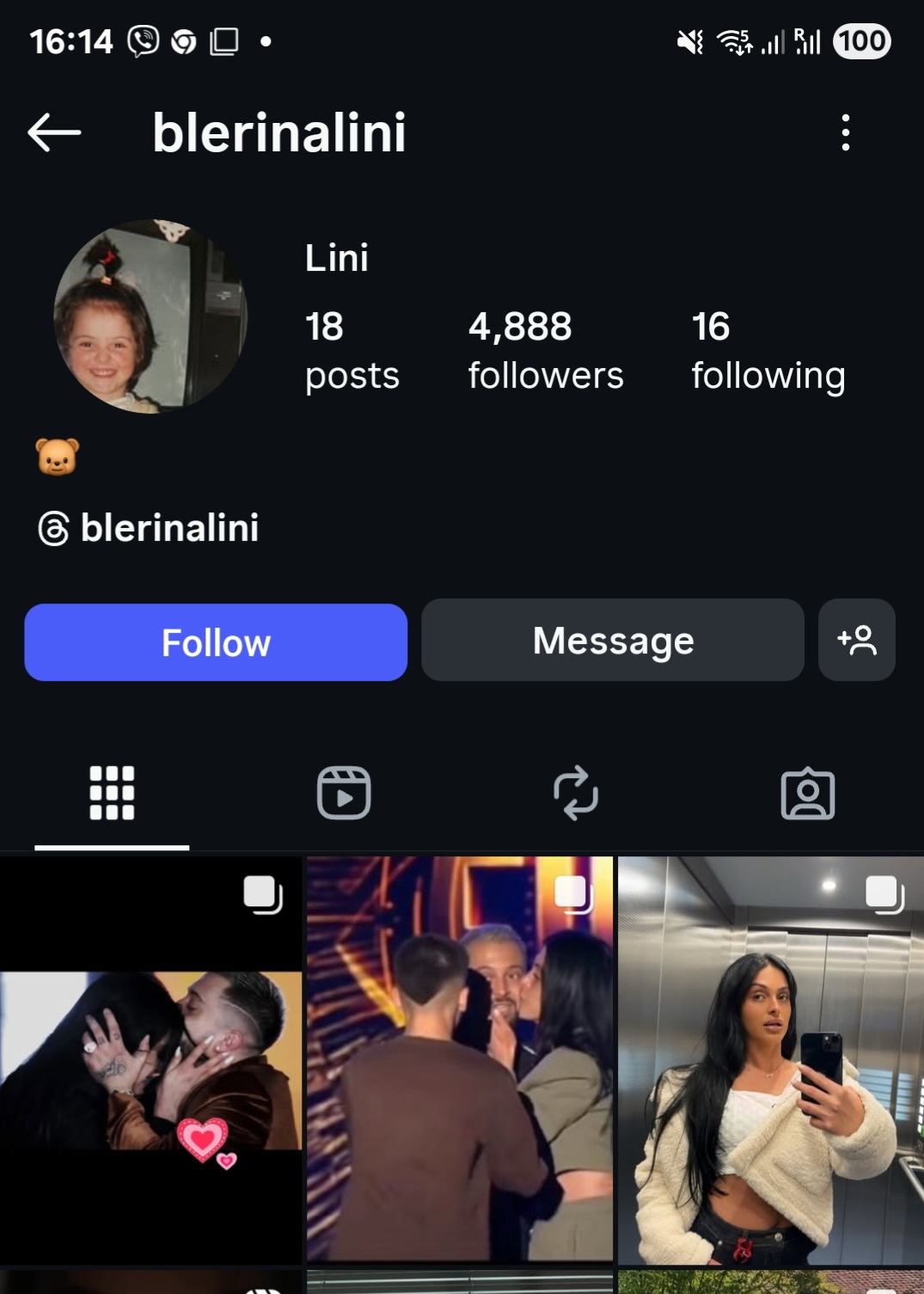The height and width of the screenshot is (1294, 924).
Task: Open the stage show post
Action: coord(460,1061)
